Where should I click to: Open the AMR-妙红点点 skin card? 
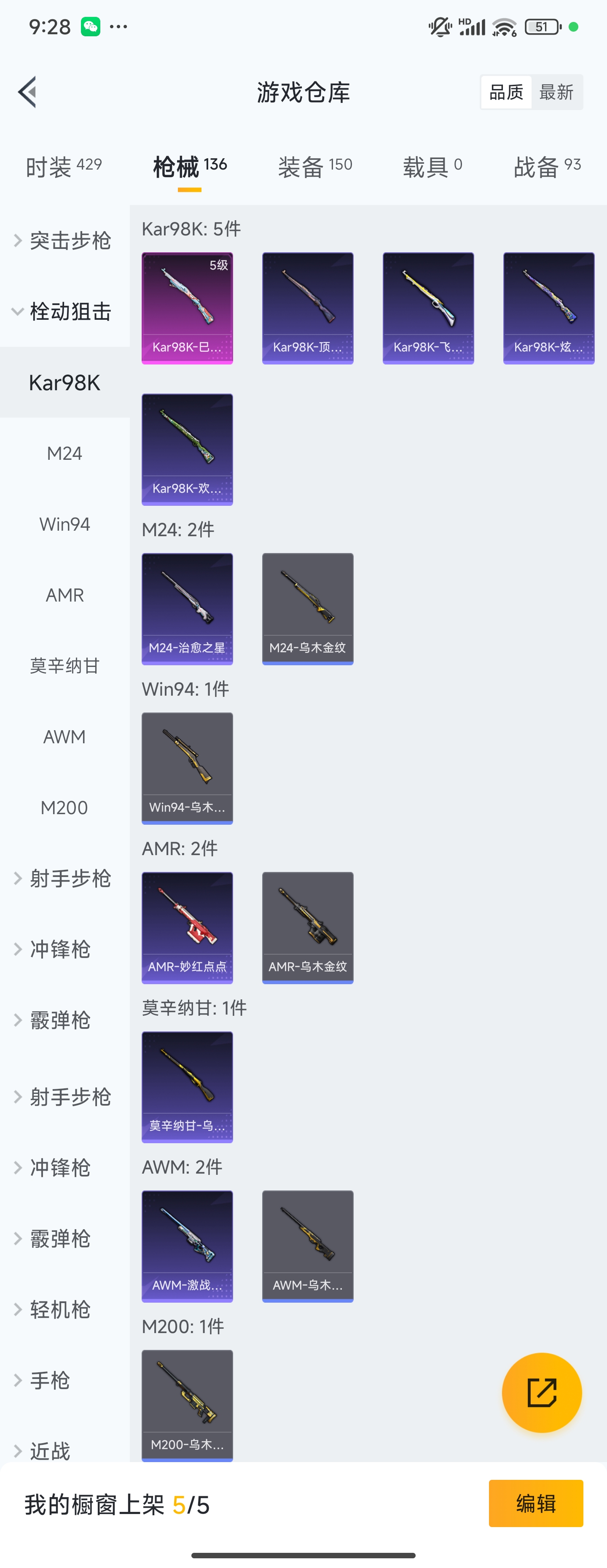(x=187, y=928)
